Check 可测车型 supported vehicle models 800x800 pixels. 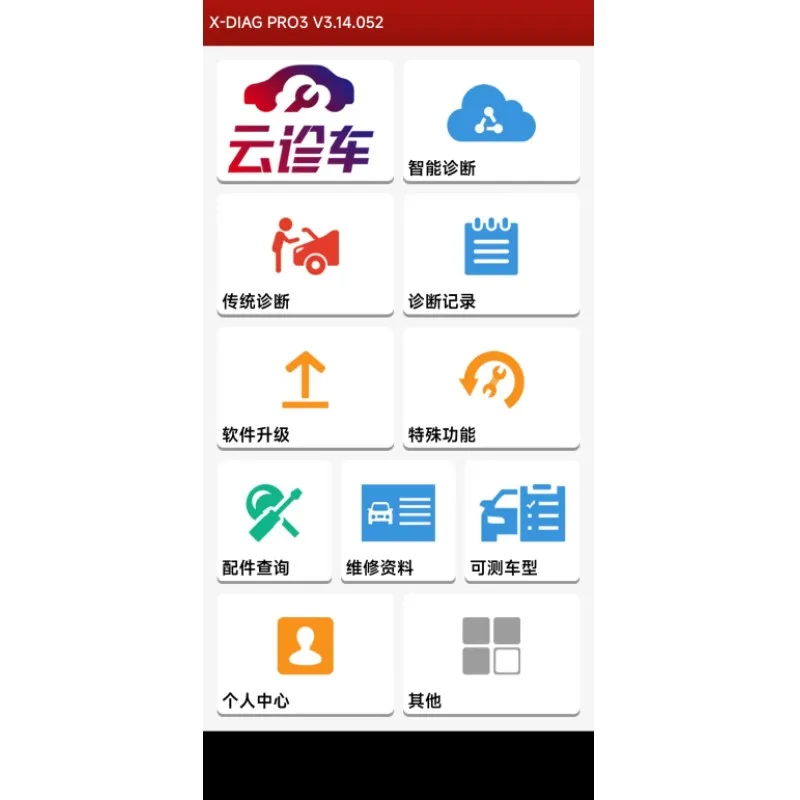(522, 521)
